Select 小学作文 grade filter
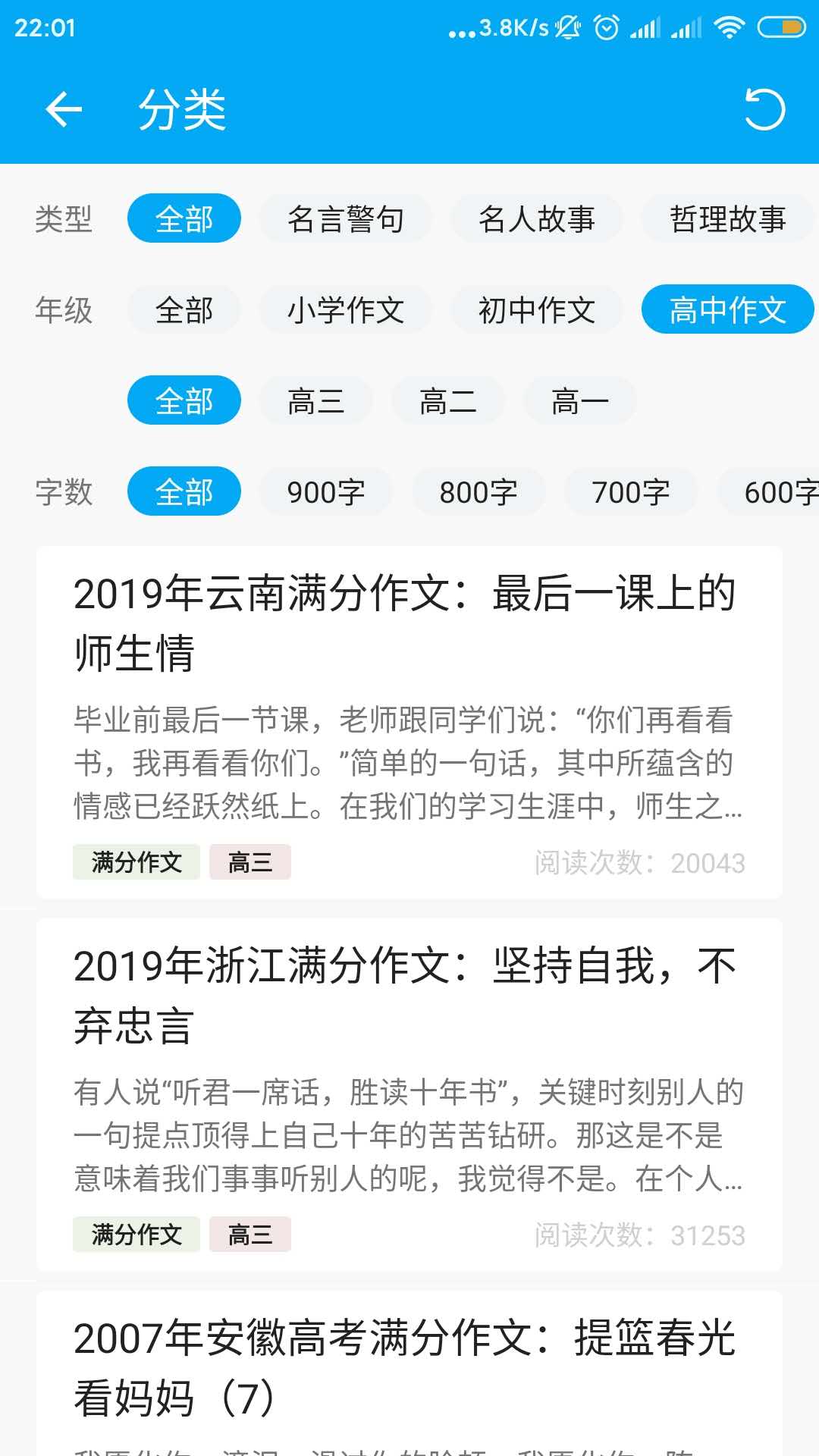Image resolution: width=819 pixels, height=1456 pixels. (x=347, y=309)
